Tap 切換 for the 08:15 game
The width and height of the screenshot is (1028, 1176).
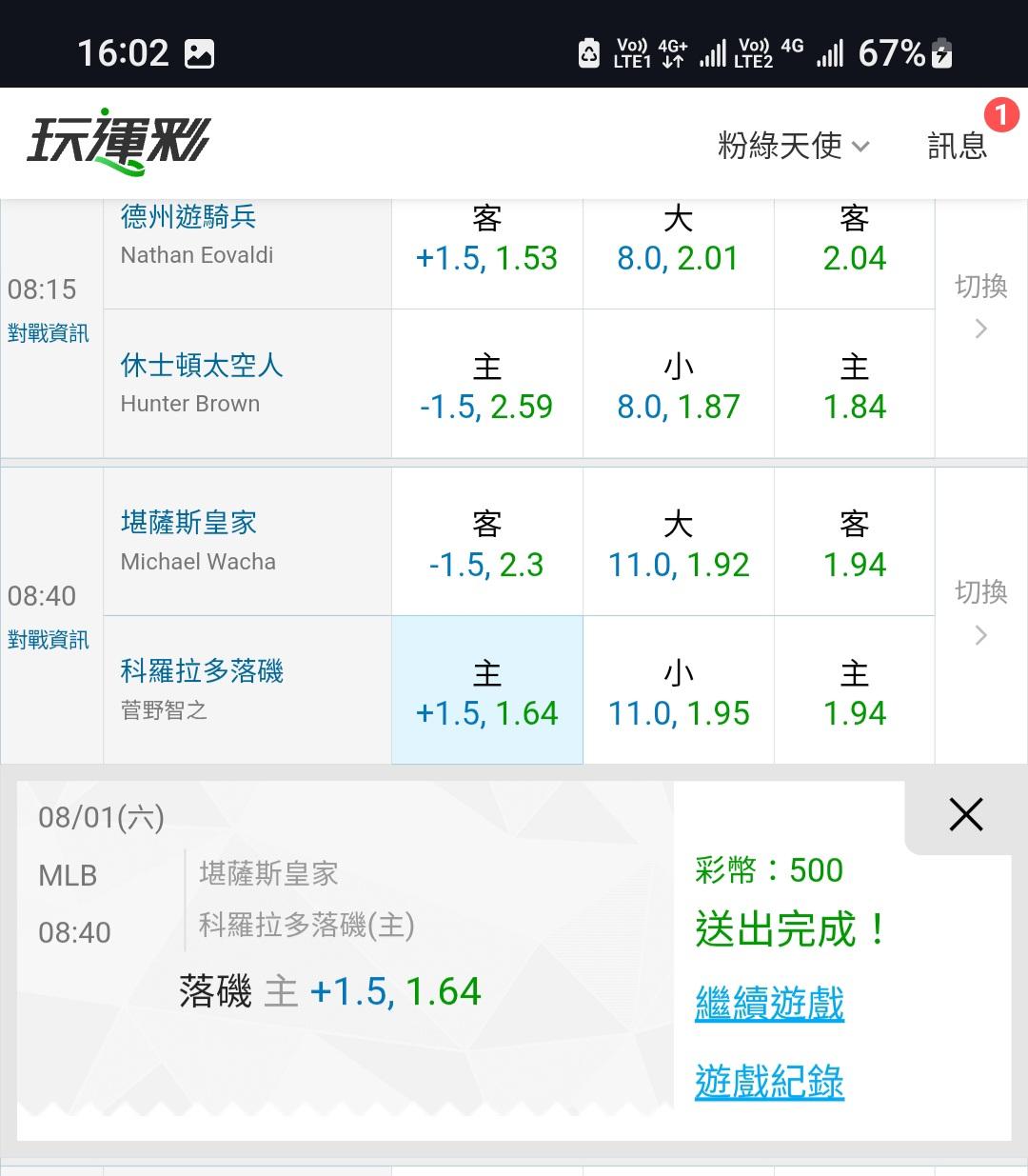[980, 307]
